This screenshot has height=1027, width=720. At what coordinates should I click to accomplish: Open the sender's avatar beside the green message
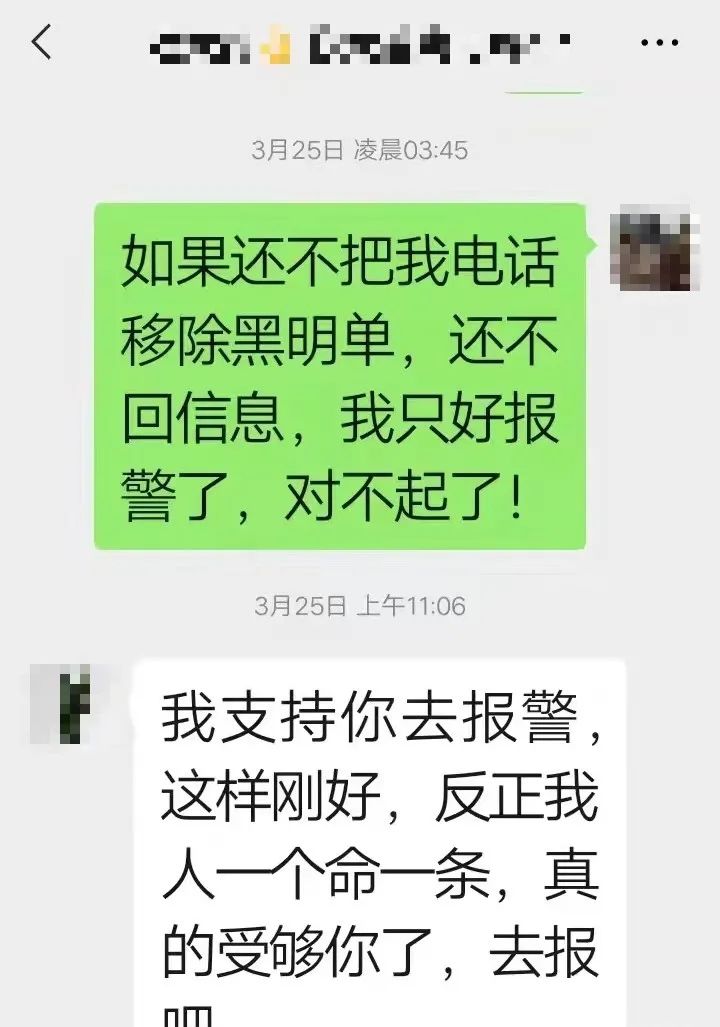(655, 248)
